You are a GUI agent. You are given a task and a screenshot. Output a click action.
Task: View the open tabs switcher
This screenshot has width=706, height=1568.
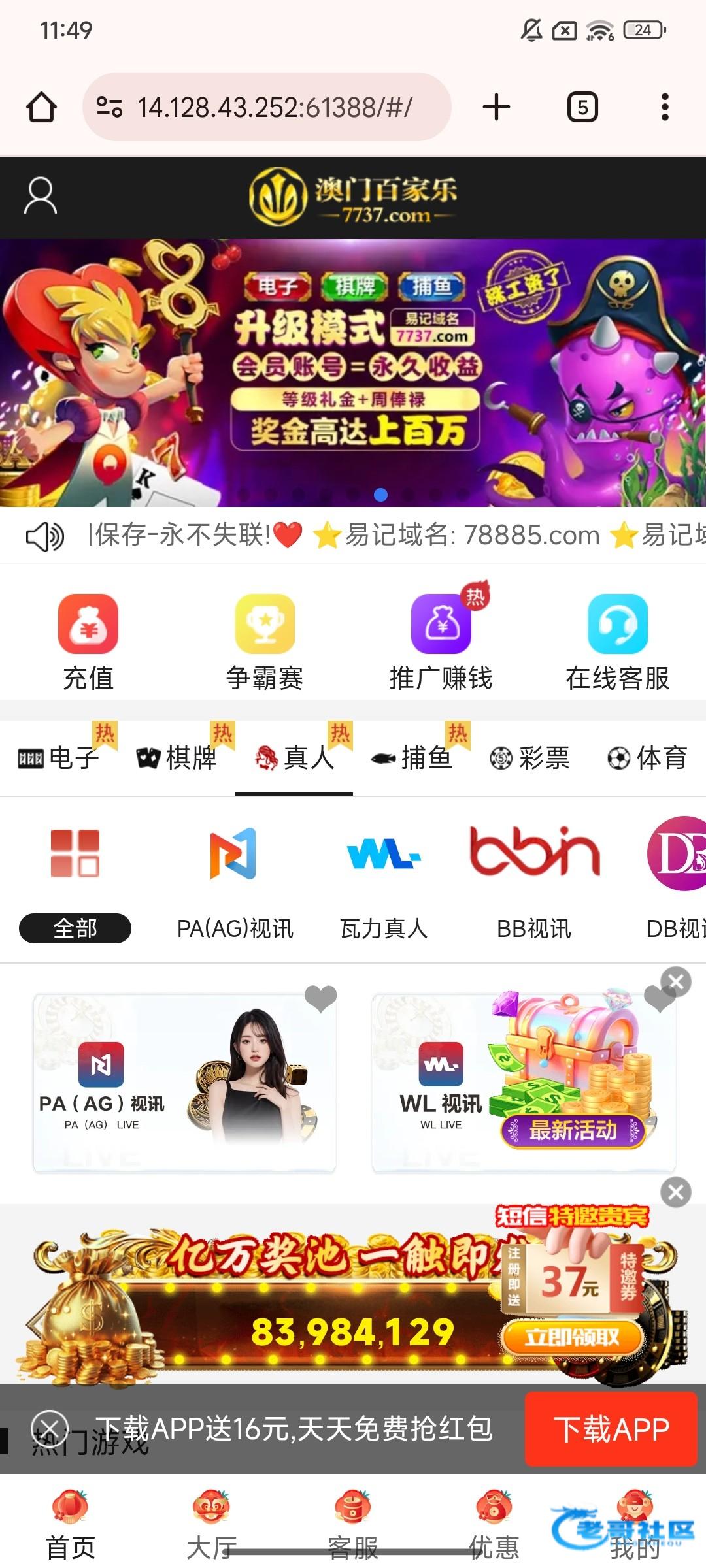pyautogui.click(x=582, y=107)
